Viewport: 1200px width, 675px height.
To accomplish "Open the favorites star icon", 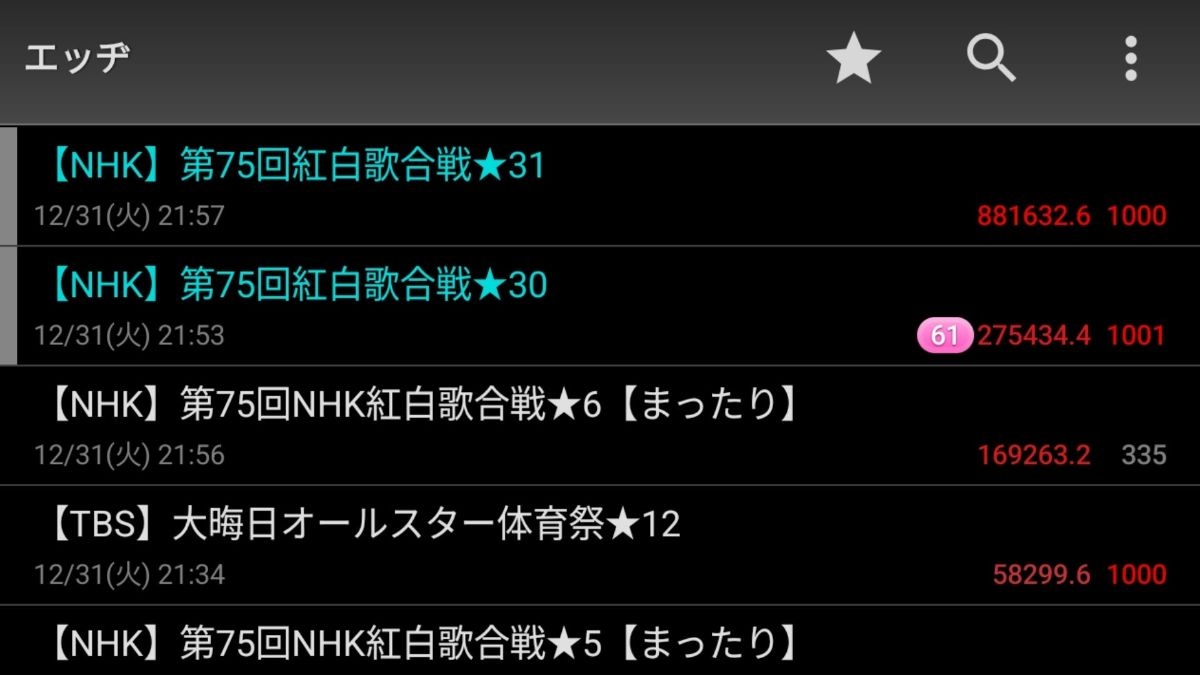I will coord(853,60).
